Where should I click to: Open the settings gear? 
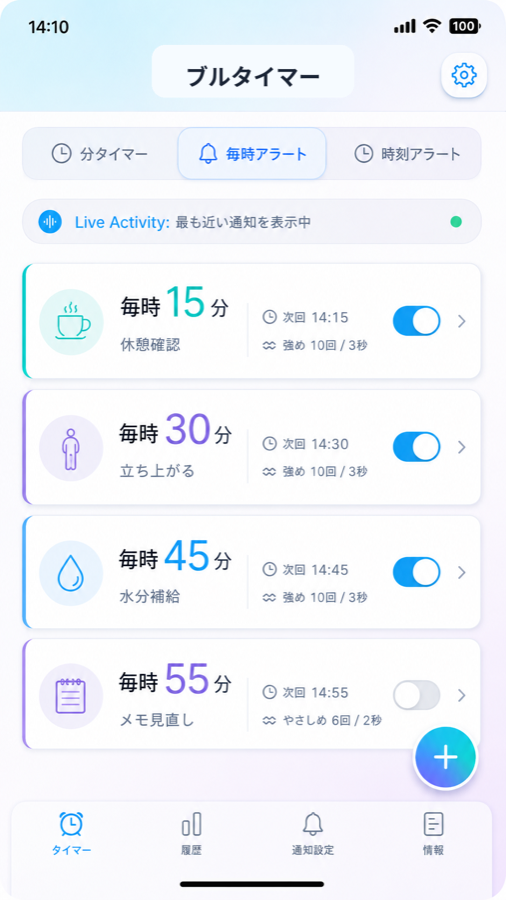coord(464,75)
